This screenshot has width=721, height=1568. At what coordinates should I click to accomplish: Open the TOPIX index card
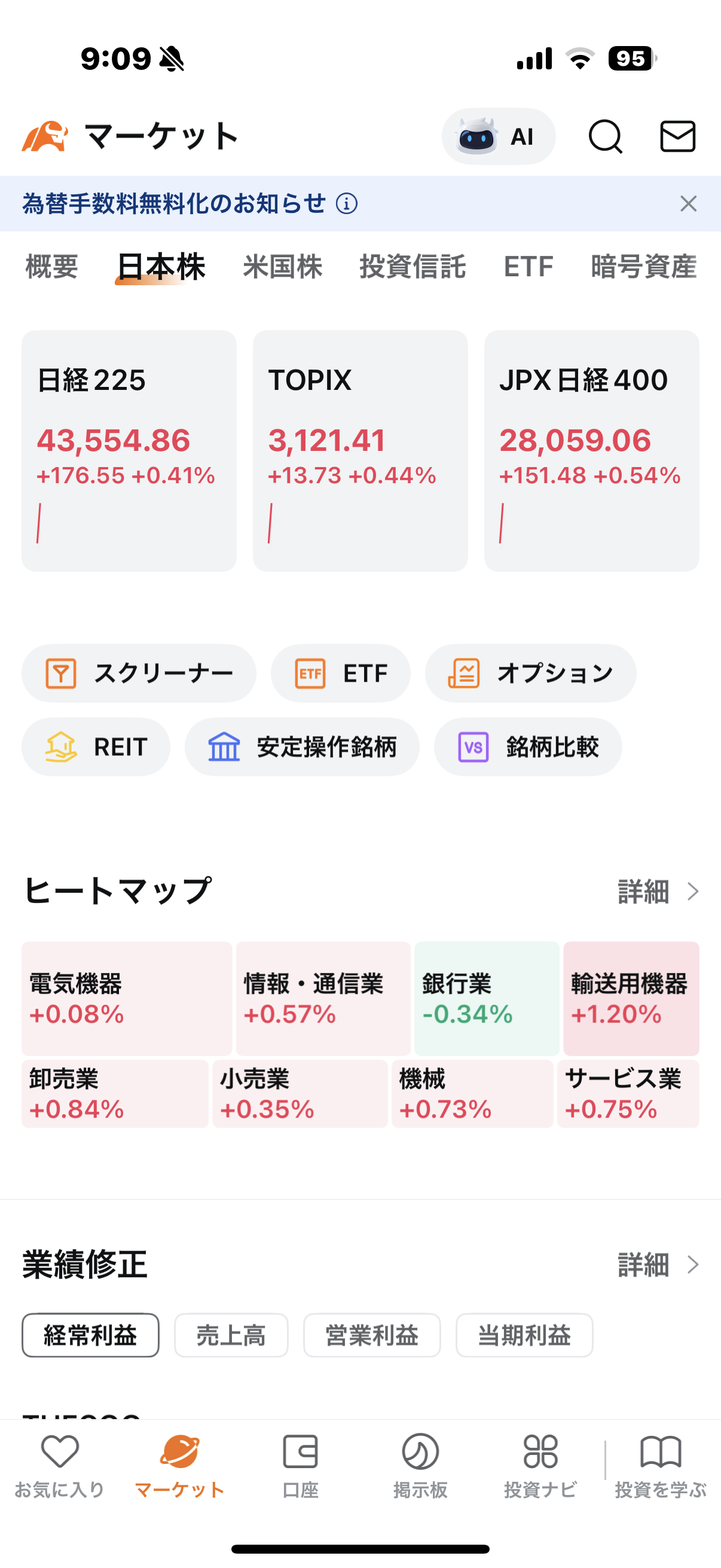[x=360, y=450]
